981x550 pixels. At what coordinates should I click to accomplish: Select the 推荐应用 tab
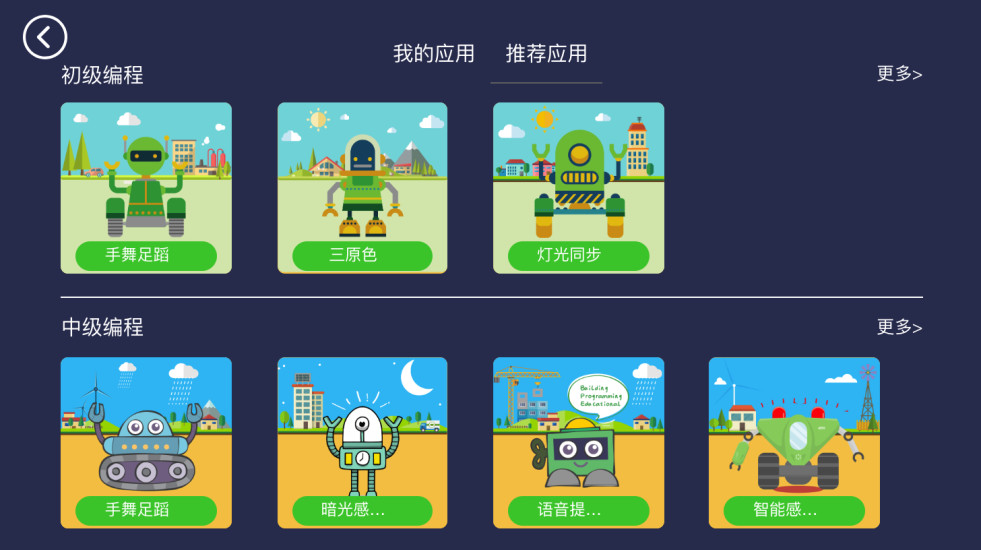[546, 54]
